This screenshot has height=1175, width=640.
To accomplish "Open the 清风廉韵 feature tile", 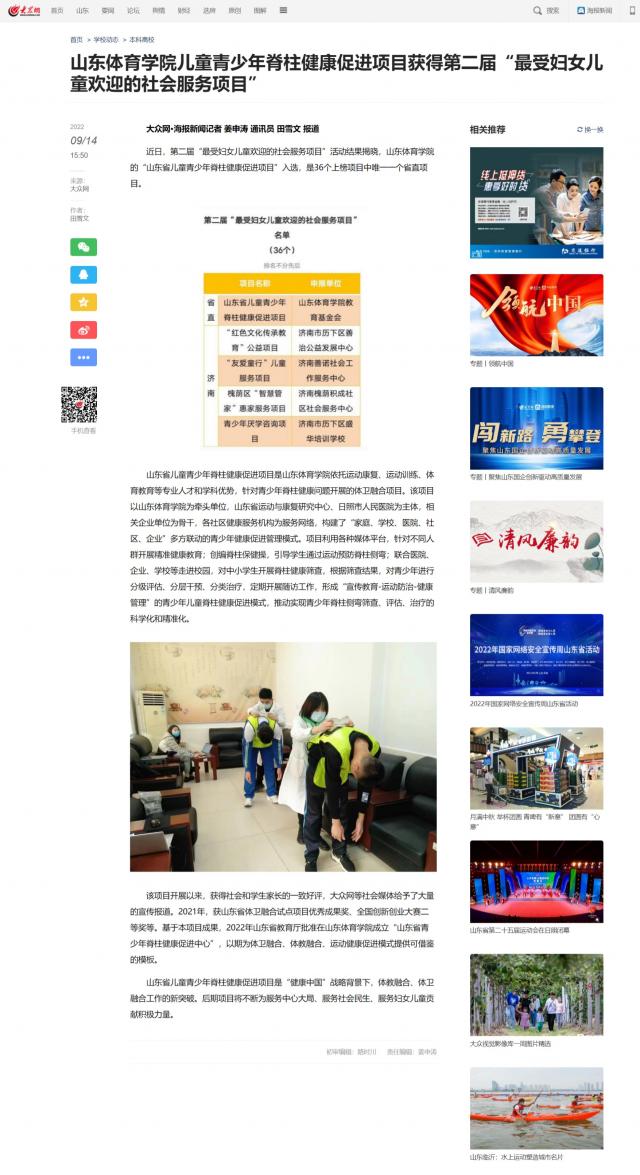I will tap(536, 541).
